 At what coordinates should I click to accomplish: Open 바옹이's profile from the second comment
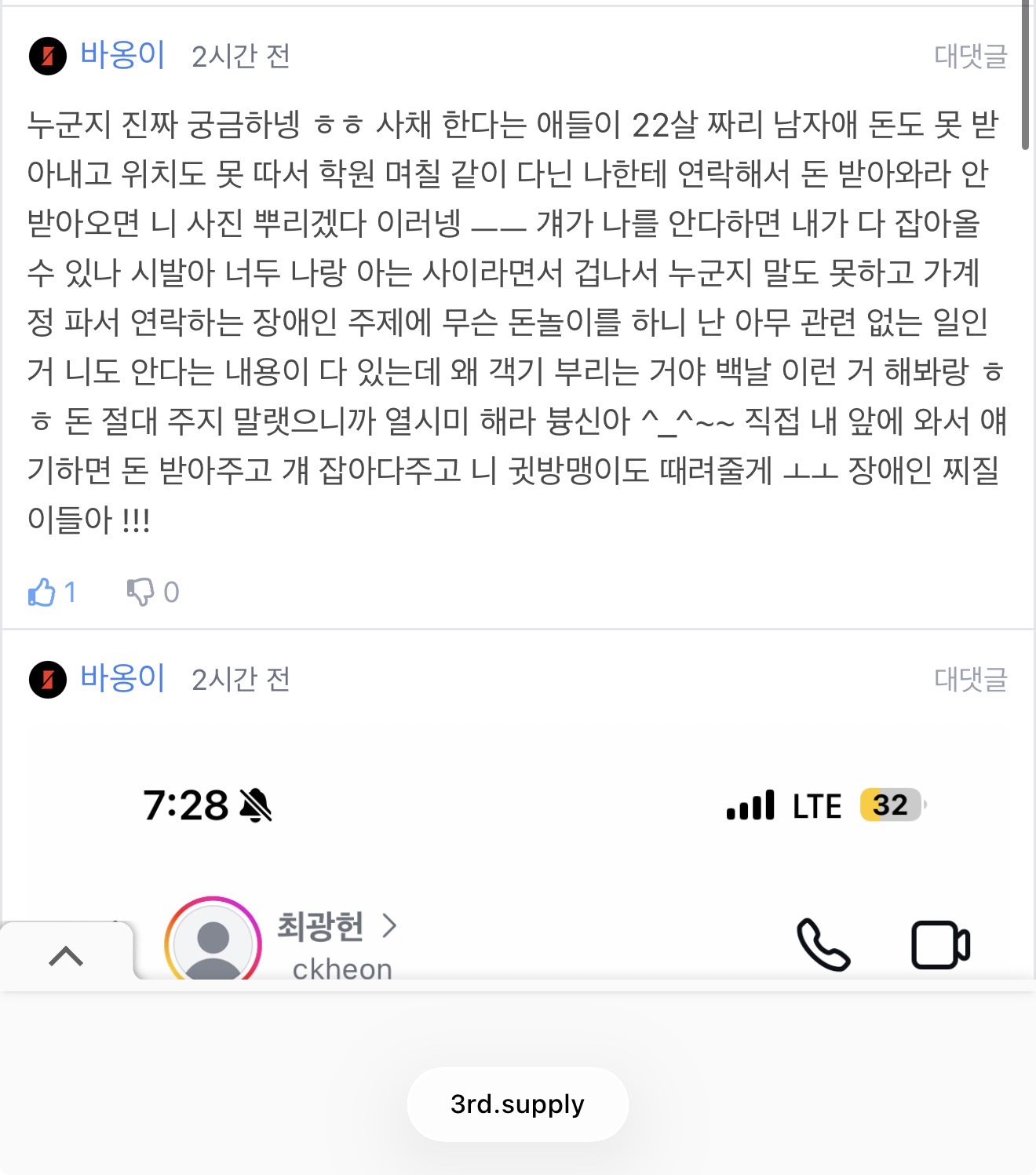pyautogui.click(x=122, y=678)
